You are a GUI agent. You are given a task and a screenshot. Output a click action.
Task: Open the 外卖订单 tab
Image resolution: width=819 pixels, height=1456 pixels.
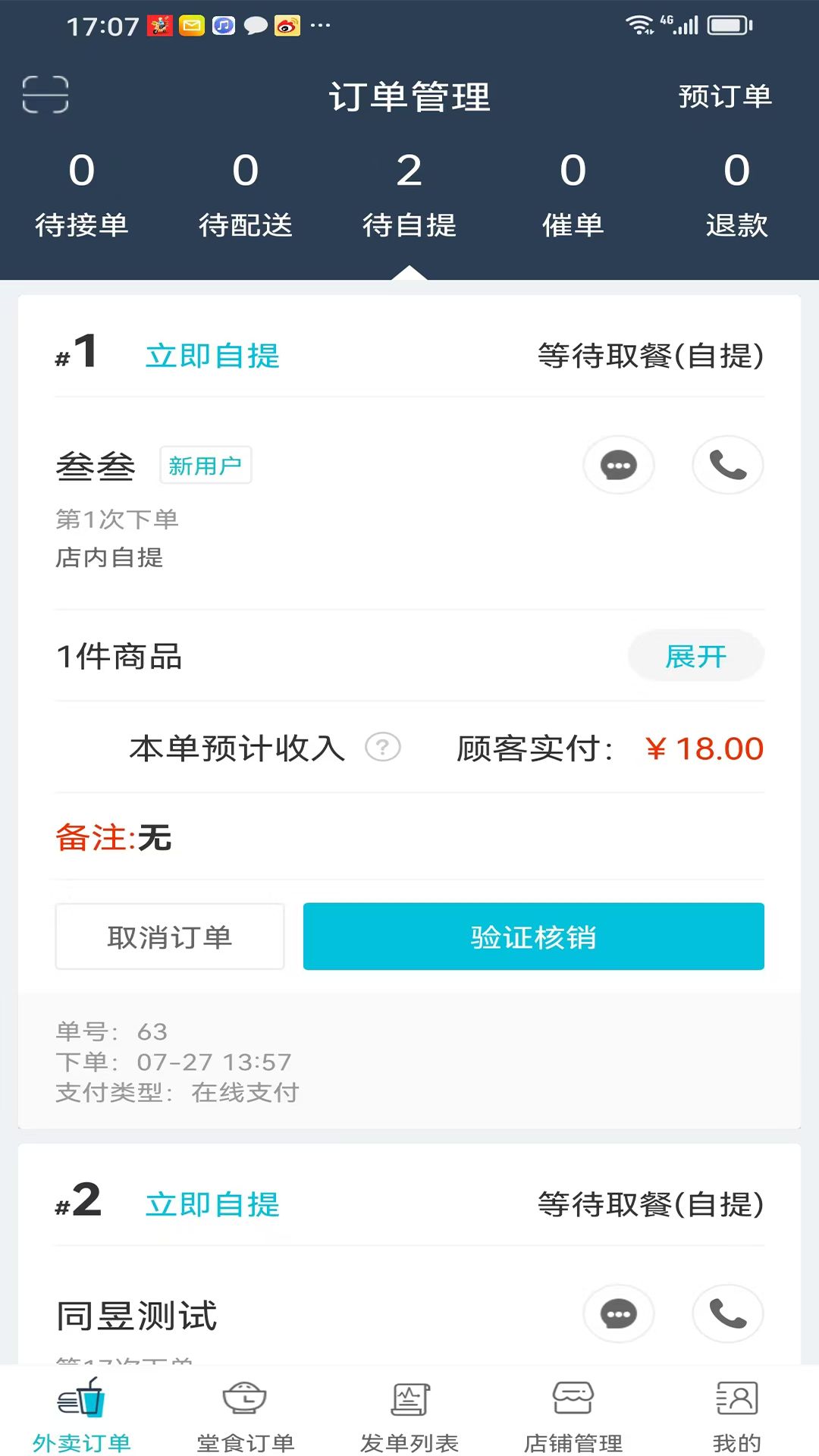click(82, 1415)
